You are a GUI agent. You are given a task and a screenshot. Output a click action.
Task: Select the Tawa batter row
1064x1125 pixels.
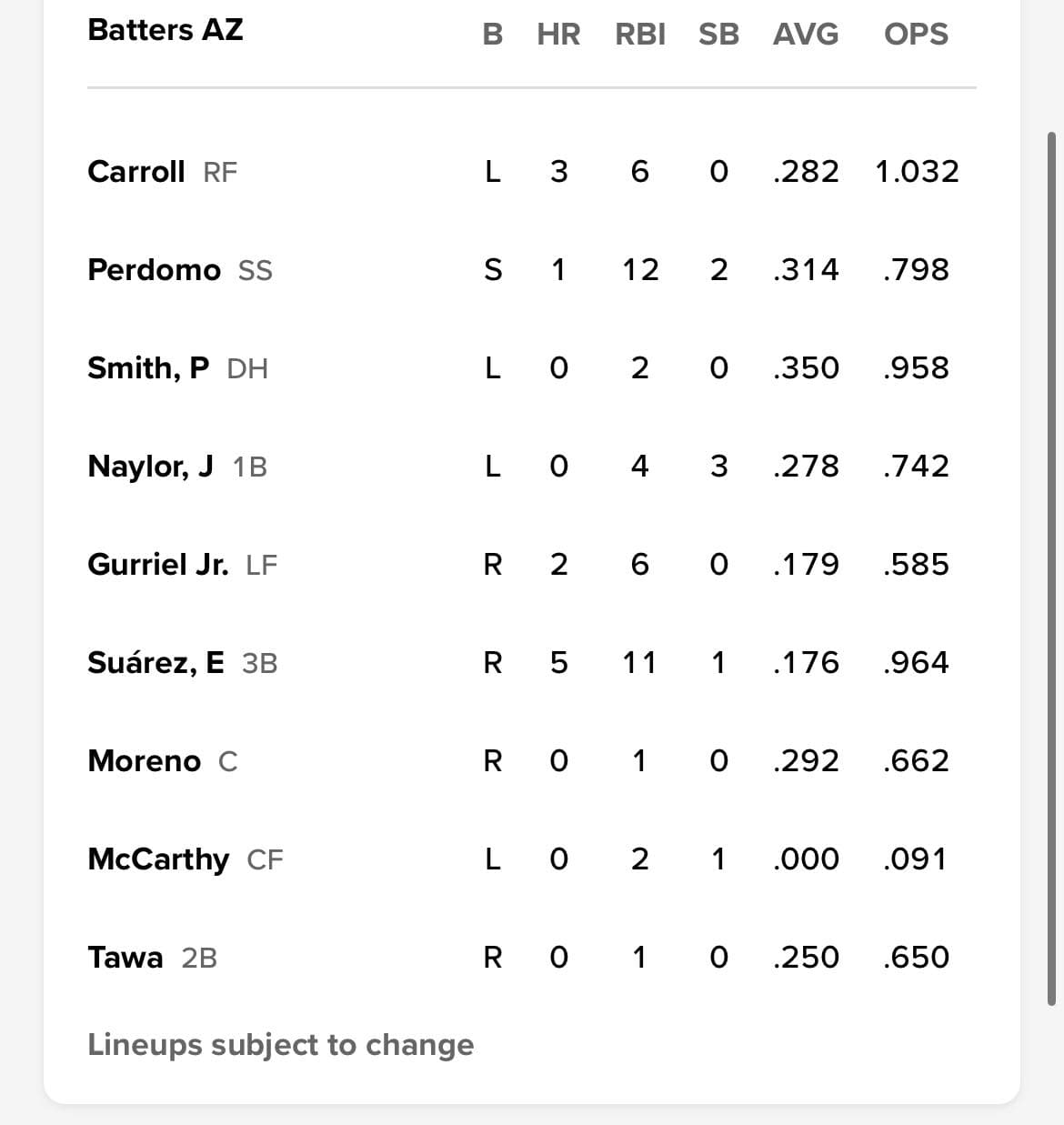pos(125,957)
